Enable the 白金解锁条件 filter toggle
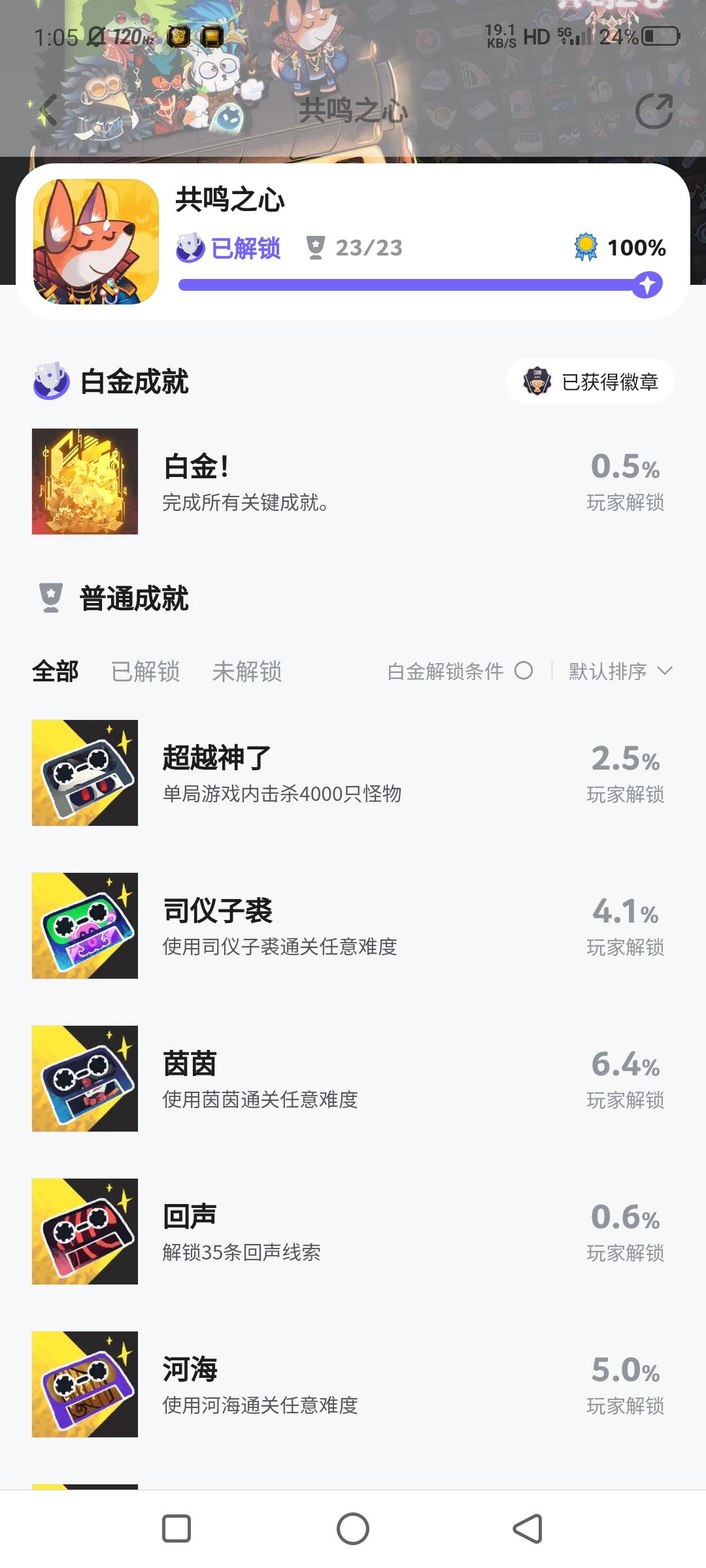The height and width of the screenshot is (1568, 706). (x=523, y=670)
